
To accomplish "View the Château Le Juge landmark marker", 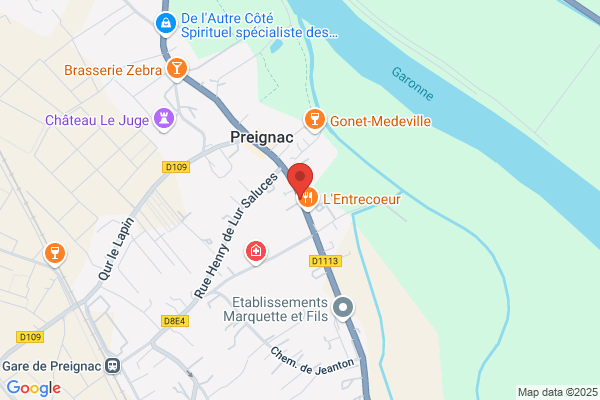I will 164,119.
